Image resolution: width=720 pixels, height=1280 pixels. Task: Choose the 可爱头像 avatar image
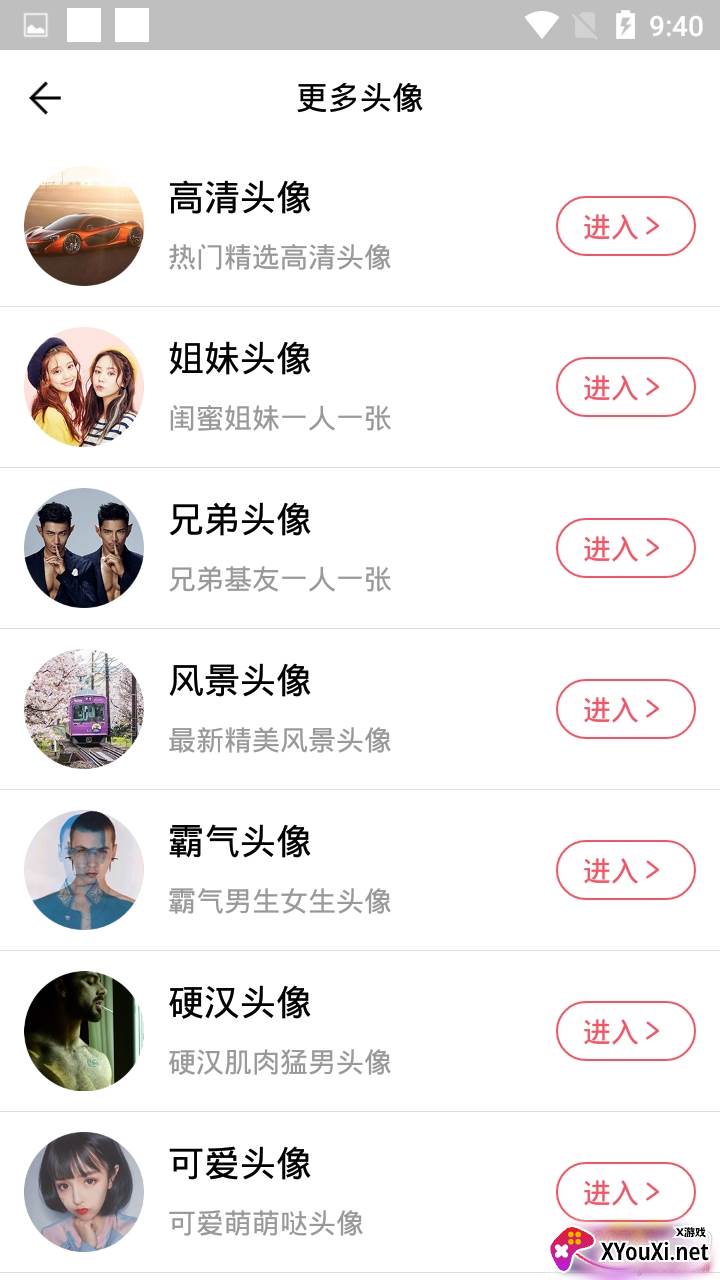(84, 1192)
